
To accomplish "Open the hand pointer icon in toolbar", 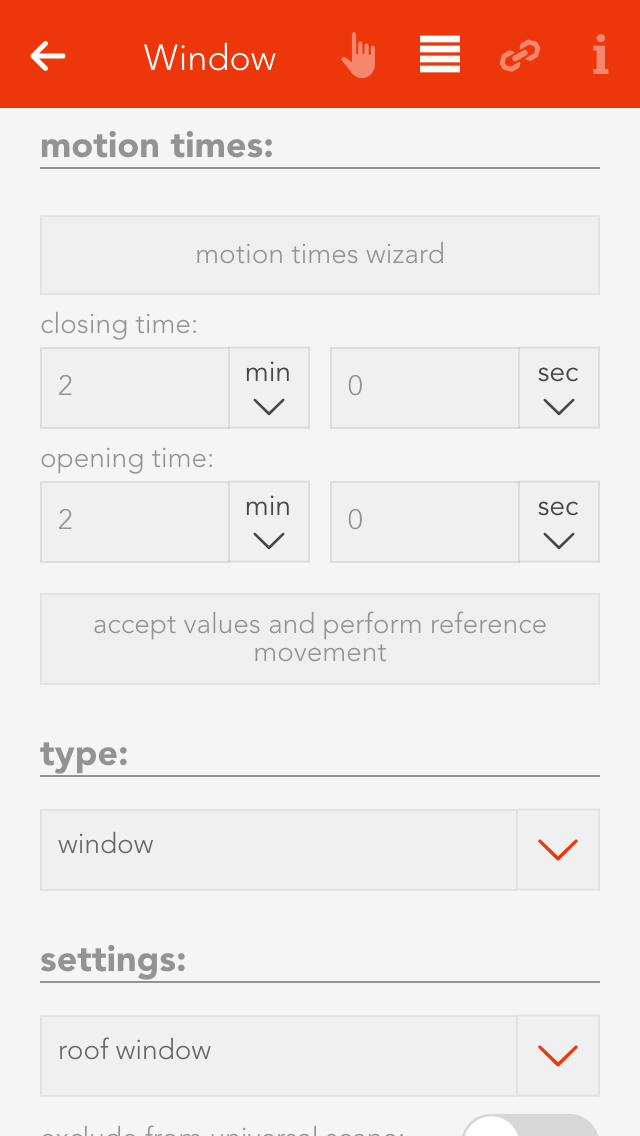I will pyautogui.click(x=358, y=56).
